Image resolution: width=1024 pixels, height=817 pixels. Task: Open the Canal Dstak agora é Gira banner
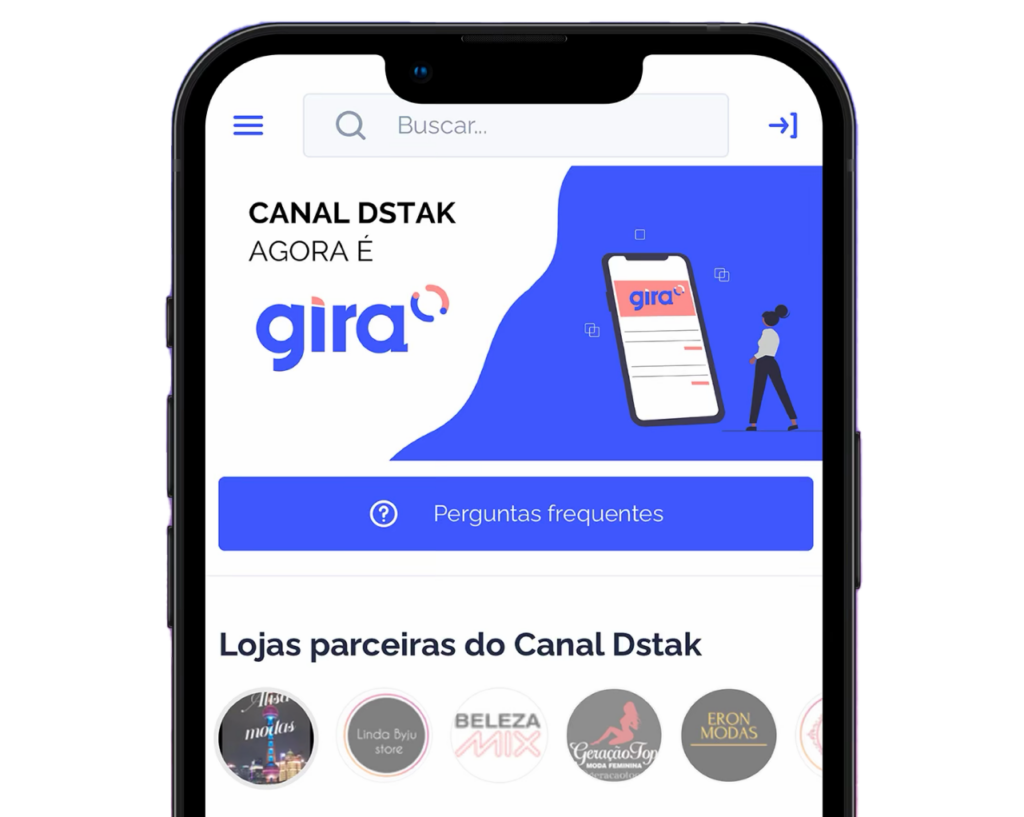pos(514,313)
